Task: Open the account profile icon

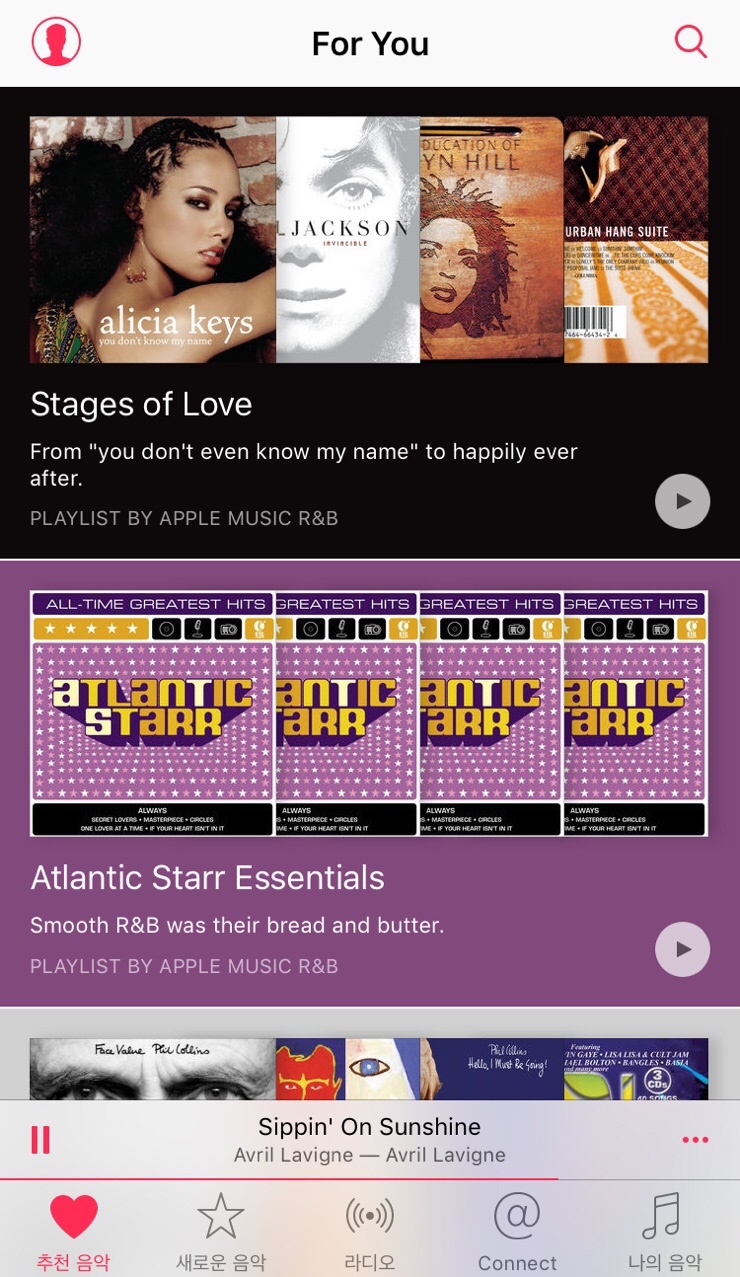Action: coord(56,43)
